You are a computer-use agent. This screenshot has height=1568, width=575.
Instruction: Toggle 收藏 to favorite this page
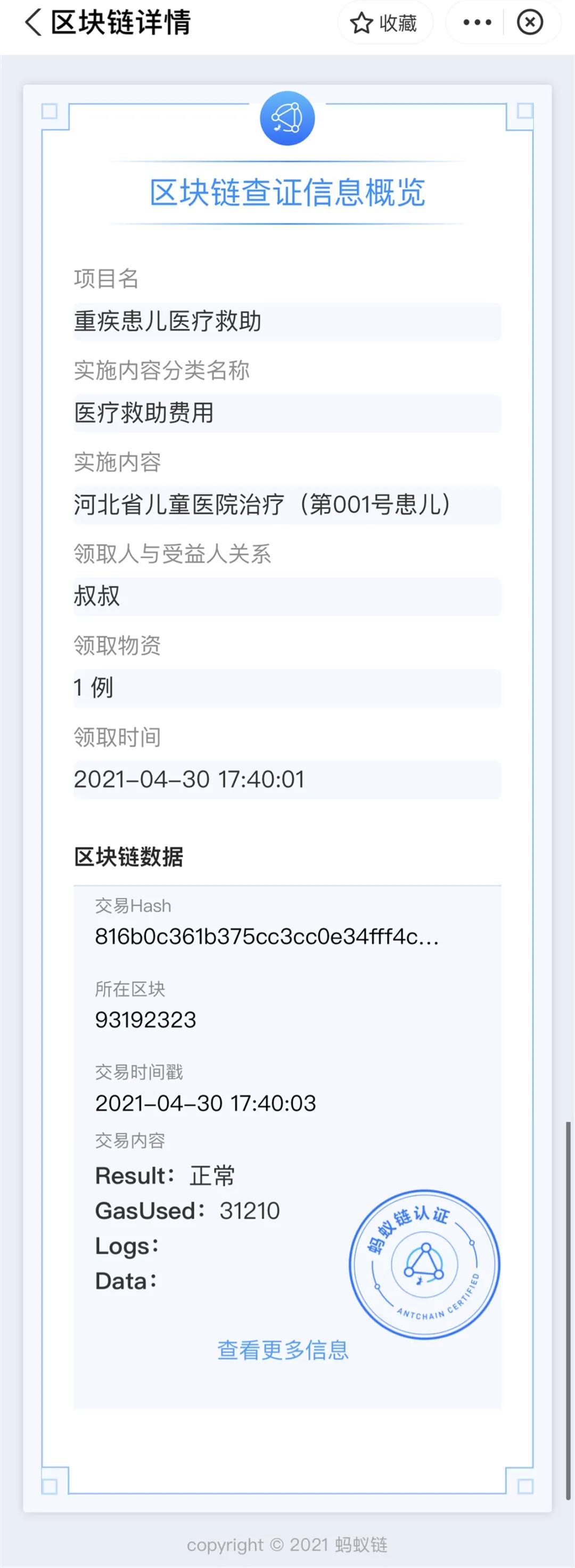[x=385, y=23]
